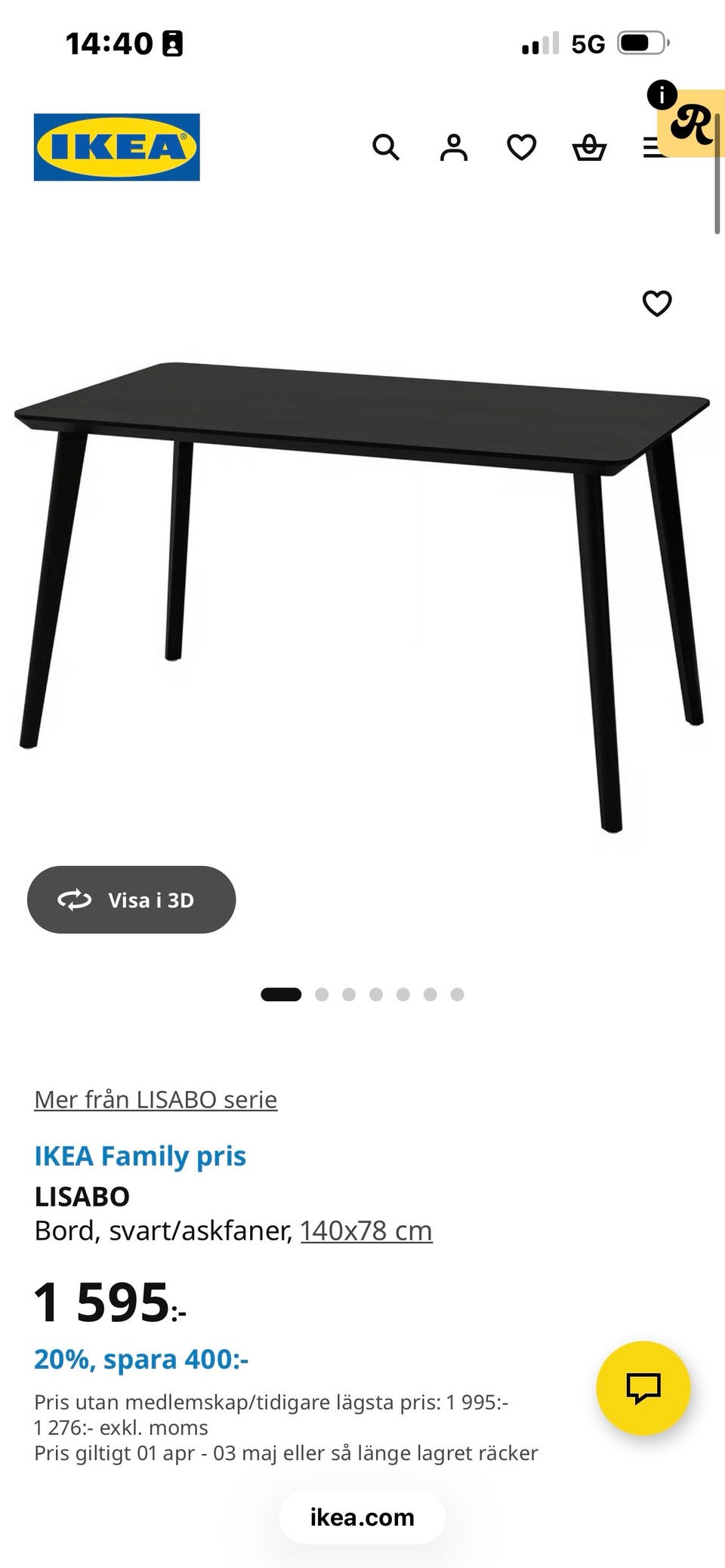Viewport: 725px width, 1568px height.
Task: Toggle the heart to save the LISABO table
Action: (656, 303)
